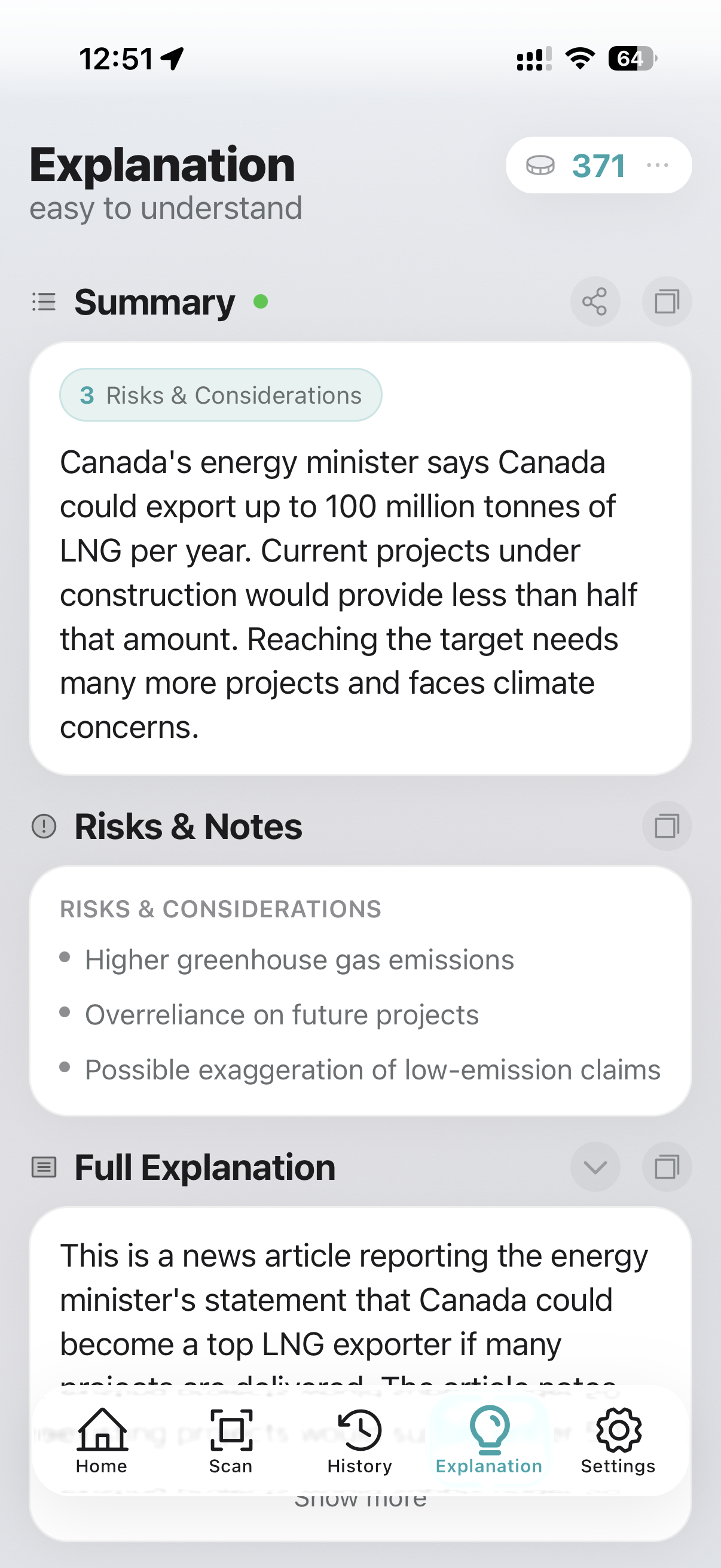Click the list icon beside Summary heading
Viewport: 721px width, 1568px height.
[x=43, y=302]
